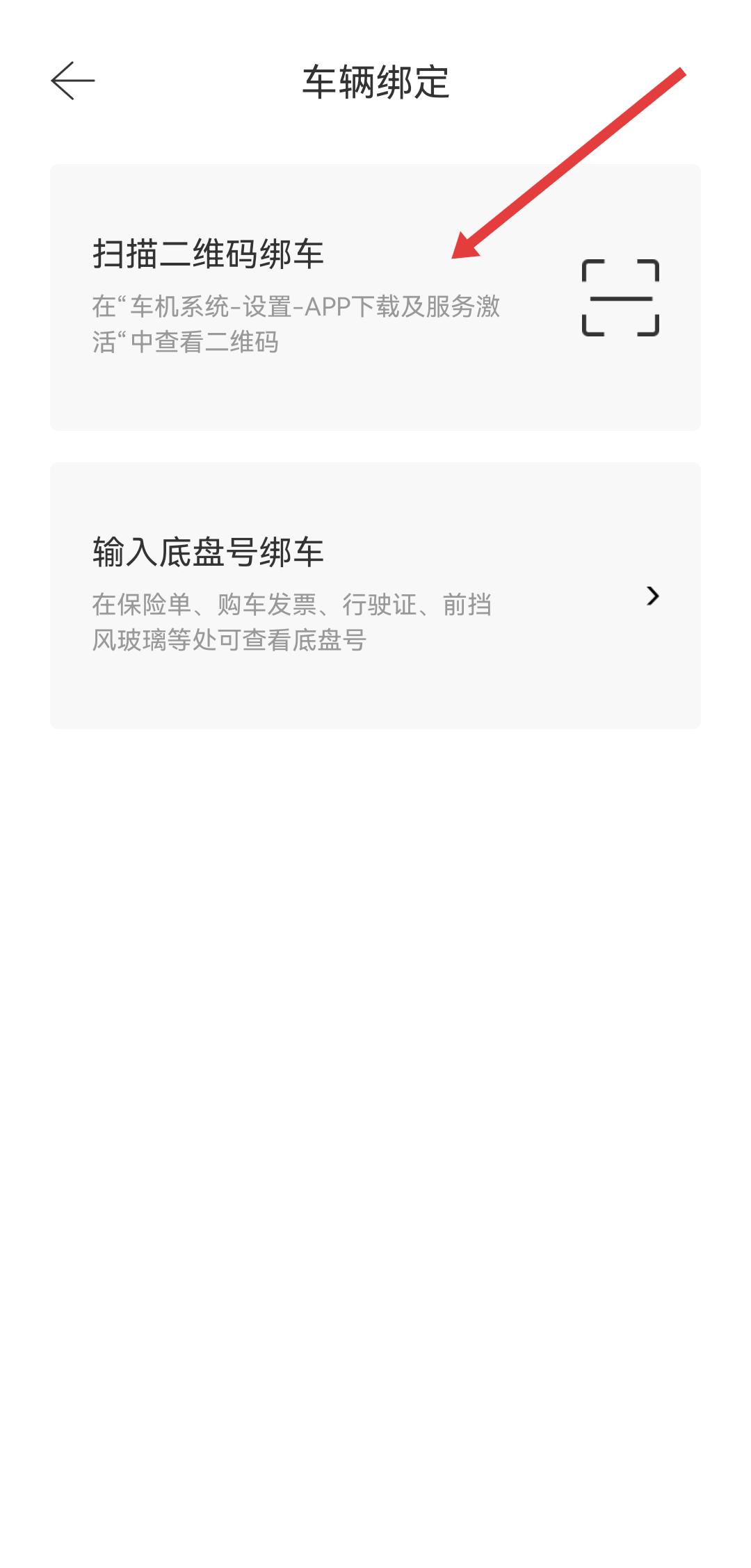751x1568 pixels.
Task: Open 扫描二维码绑车 option
Action: click(375, 297)
